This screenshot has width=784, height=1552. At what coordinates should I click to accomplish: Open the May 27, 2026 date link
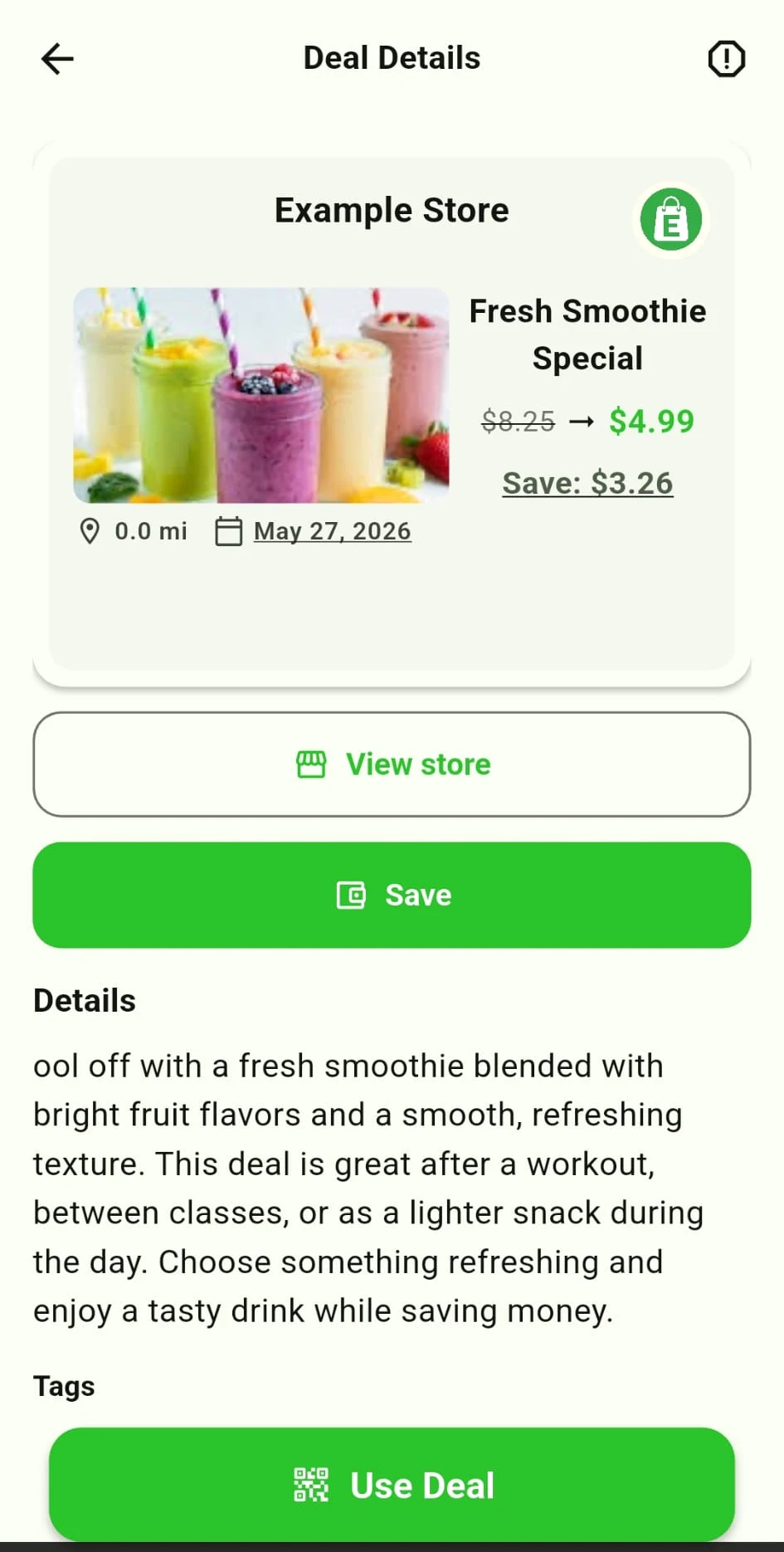tap(332, 531)
